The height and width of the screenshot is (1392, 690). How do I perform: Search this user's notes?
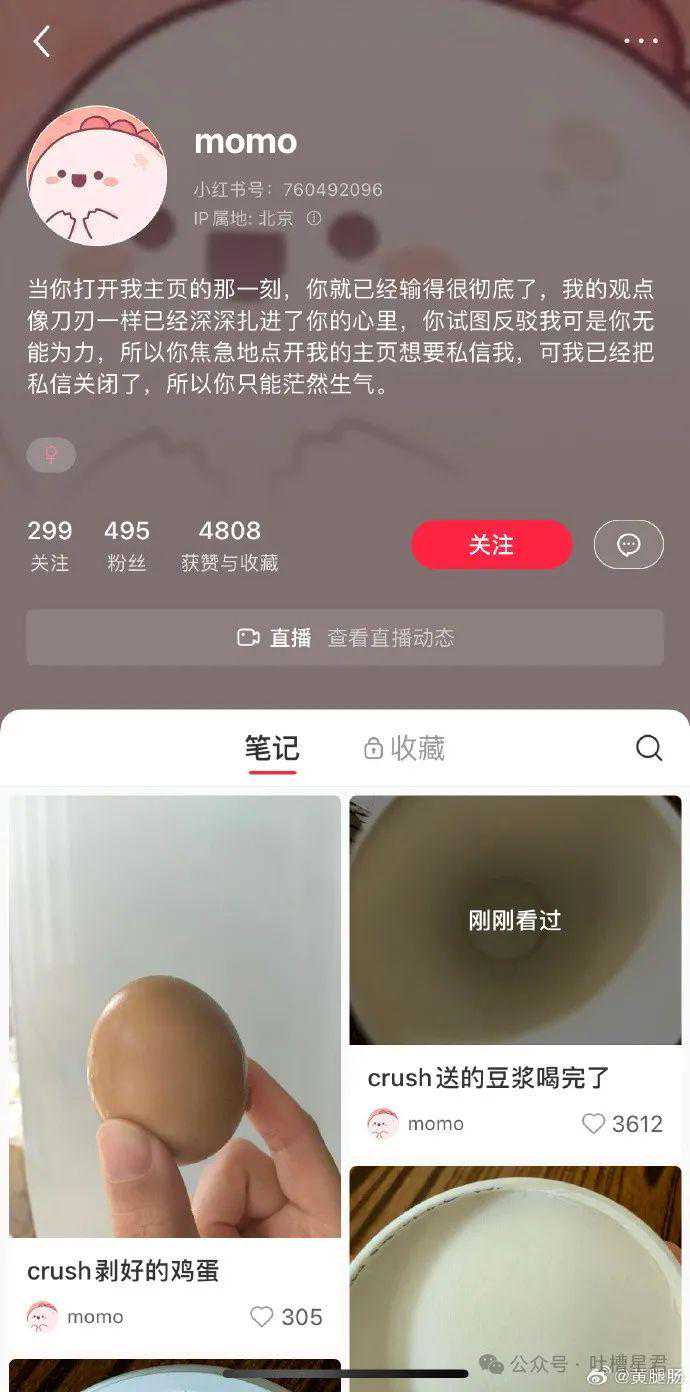(x=649, y=748)
